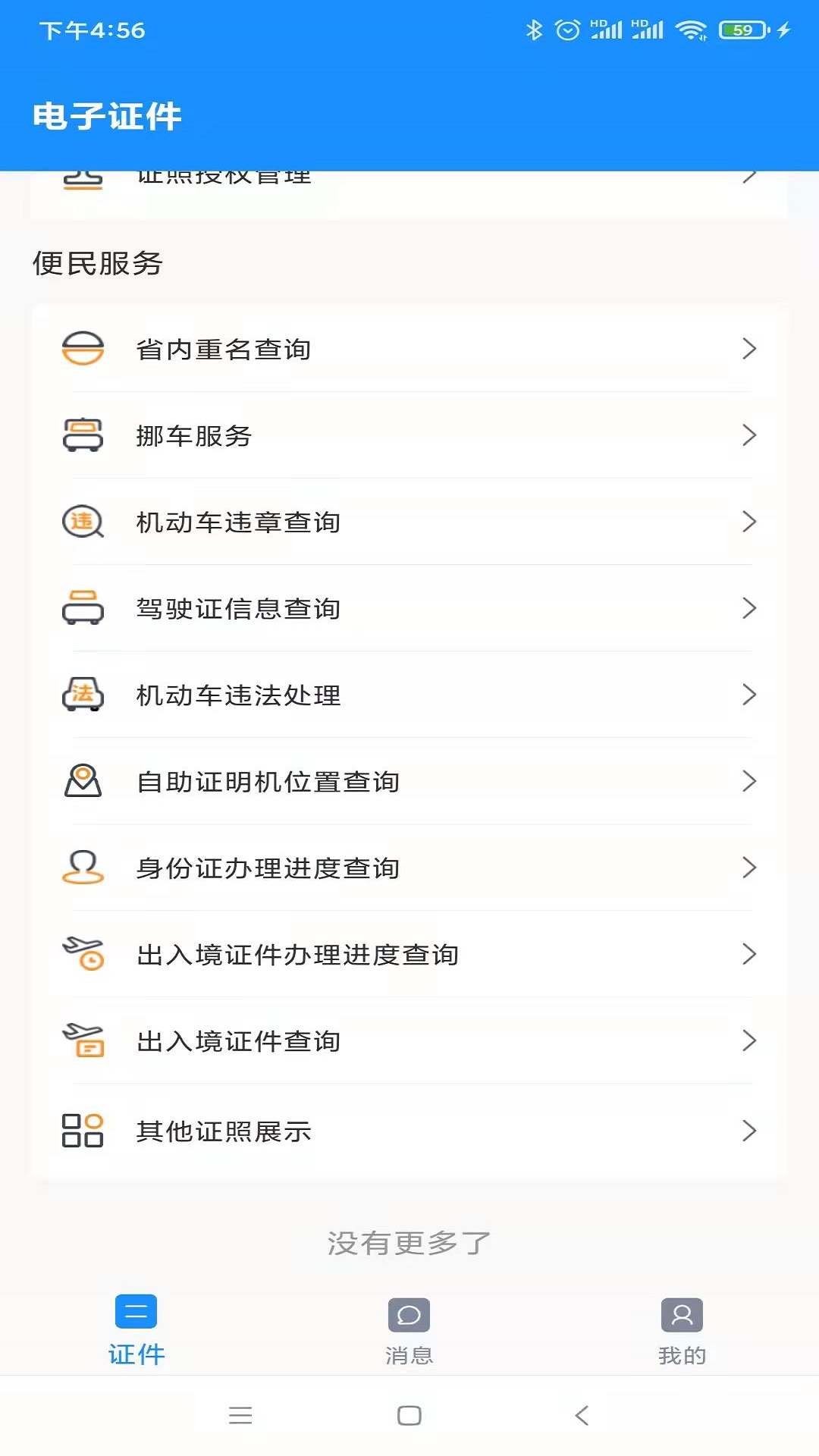Click the 挪车服务 car icon
The width and height of the screenshot is (819, 1456).
[83, 435]
